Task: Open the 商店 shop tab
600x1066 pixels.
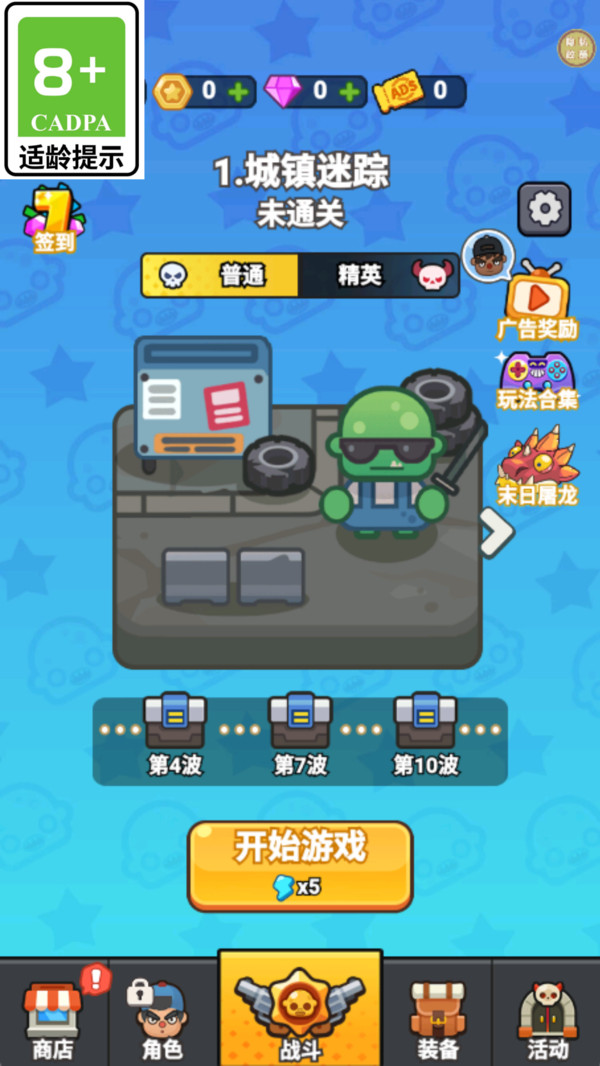Action: coord(53,1012)
